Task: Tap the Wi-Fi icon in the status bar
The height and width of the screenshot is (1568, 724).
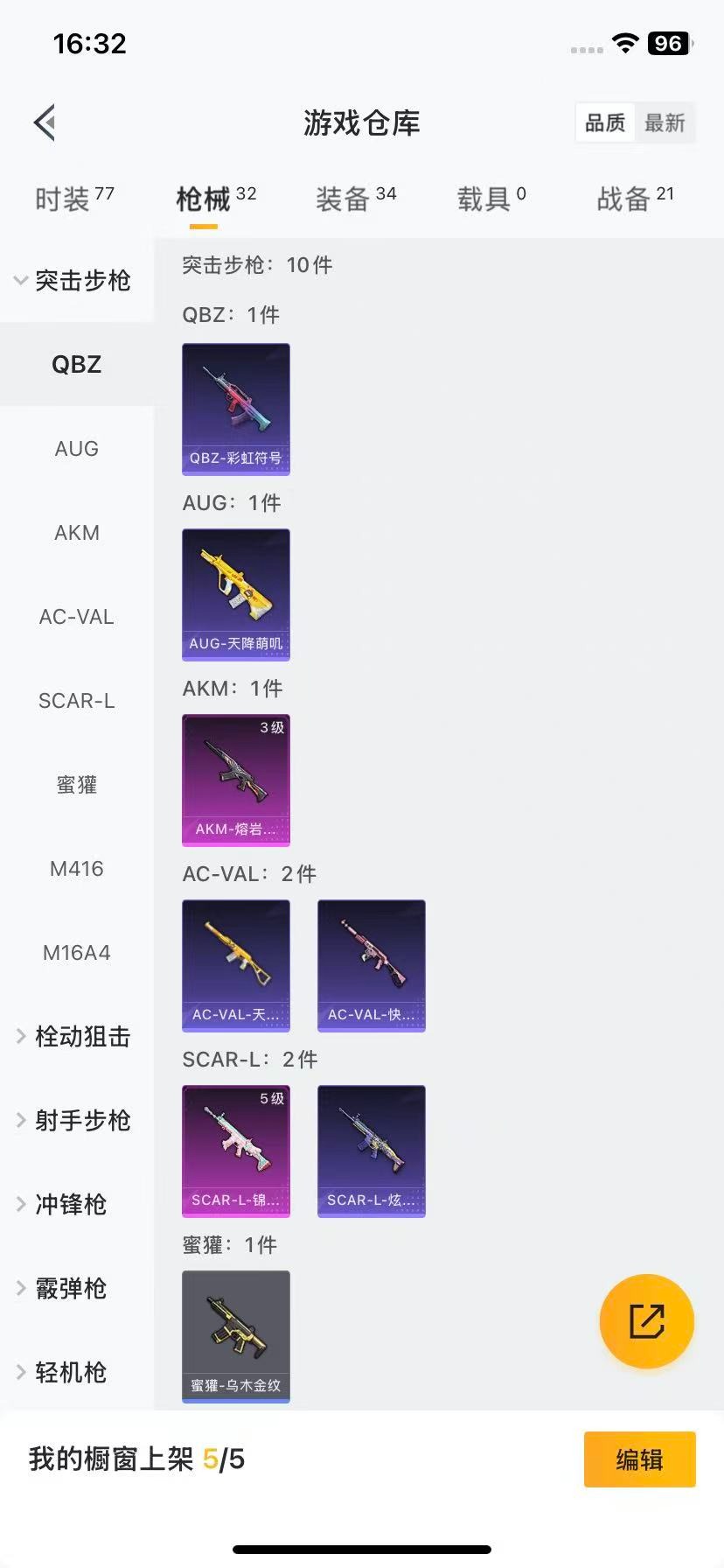Action: point(624,45)
